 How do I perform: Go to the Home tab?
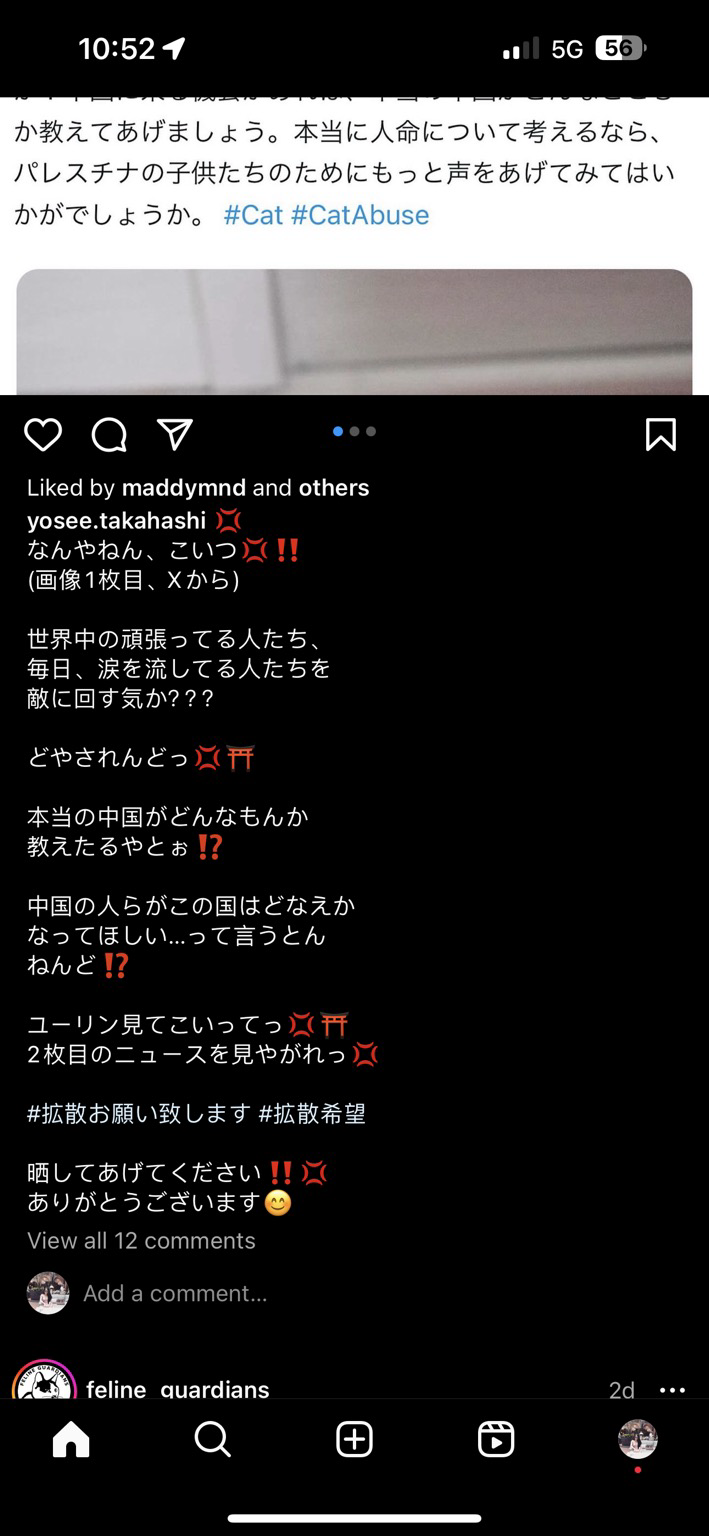[x=71, y=1440]
